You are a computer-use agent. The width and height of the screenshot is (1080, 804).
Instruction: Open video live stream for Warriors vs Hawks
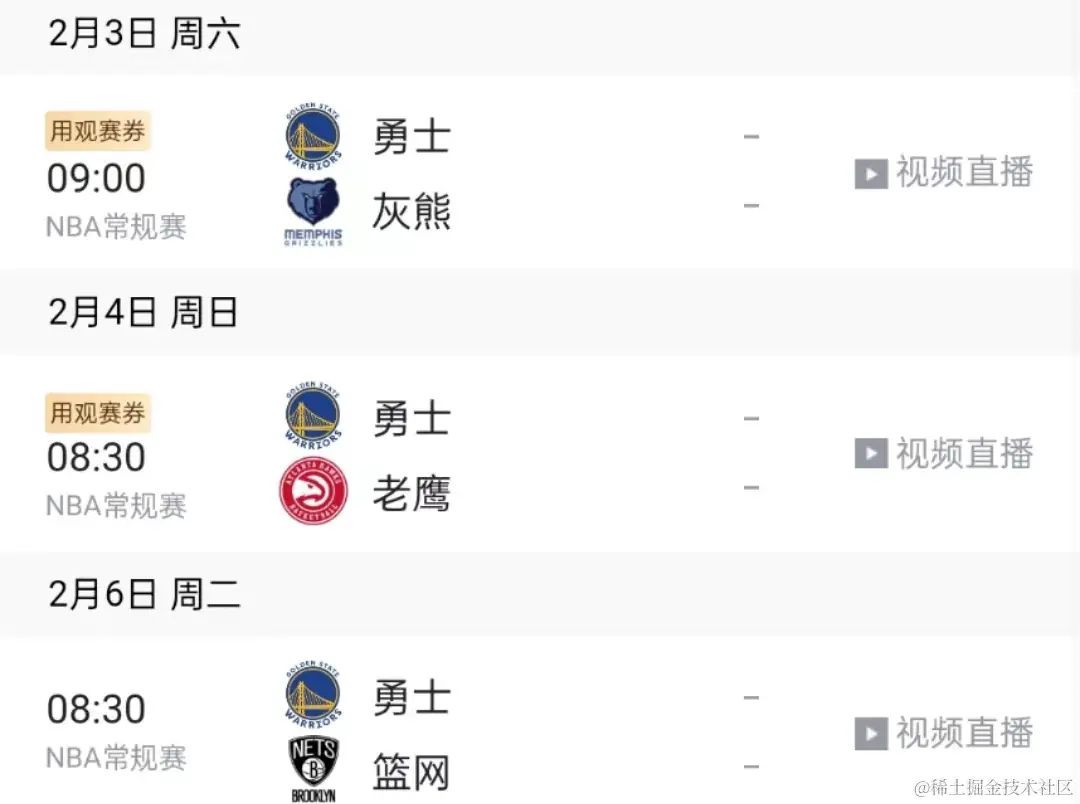coord(944,454)
